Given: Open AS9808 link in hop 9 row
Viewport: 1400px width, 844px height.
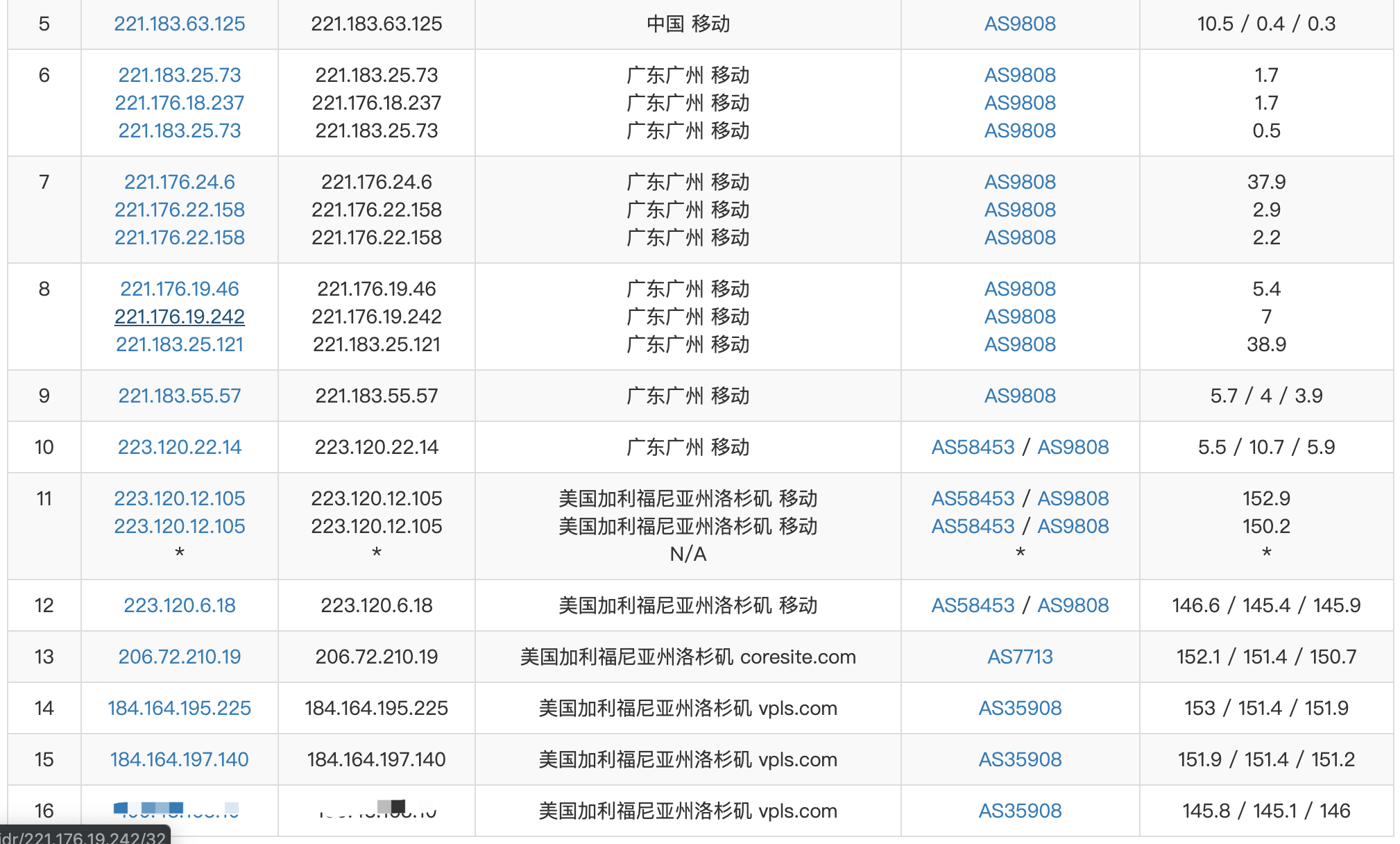Looking at the screenshot, I should (x=1020, y=396).
